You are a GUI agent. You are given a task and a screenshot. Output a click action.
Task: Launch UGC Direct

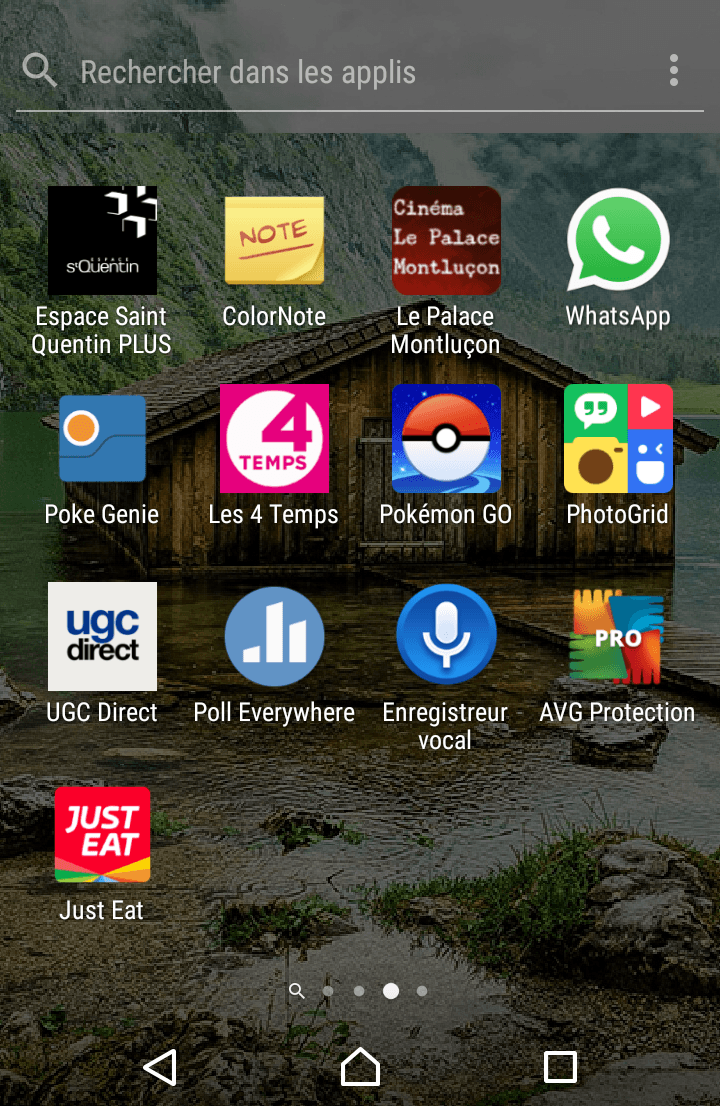point(102,637)
